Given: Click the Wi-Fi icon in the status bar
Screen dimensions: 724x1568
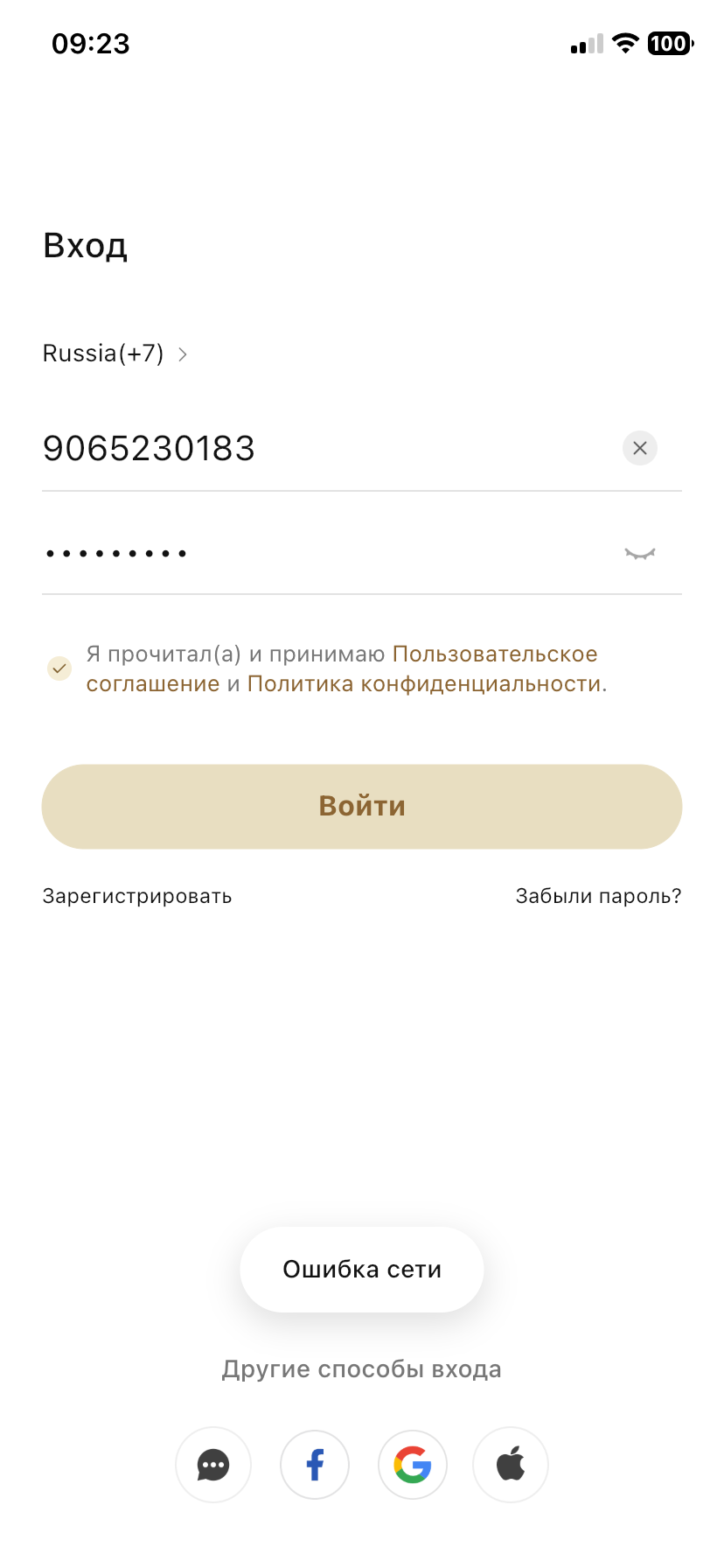Looking at the screenshot, I should [624, 43].
